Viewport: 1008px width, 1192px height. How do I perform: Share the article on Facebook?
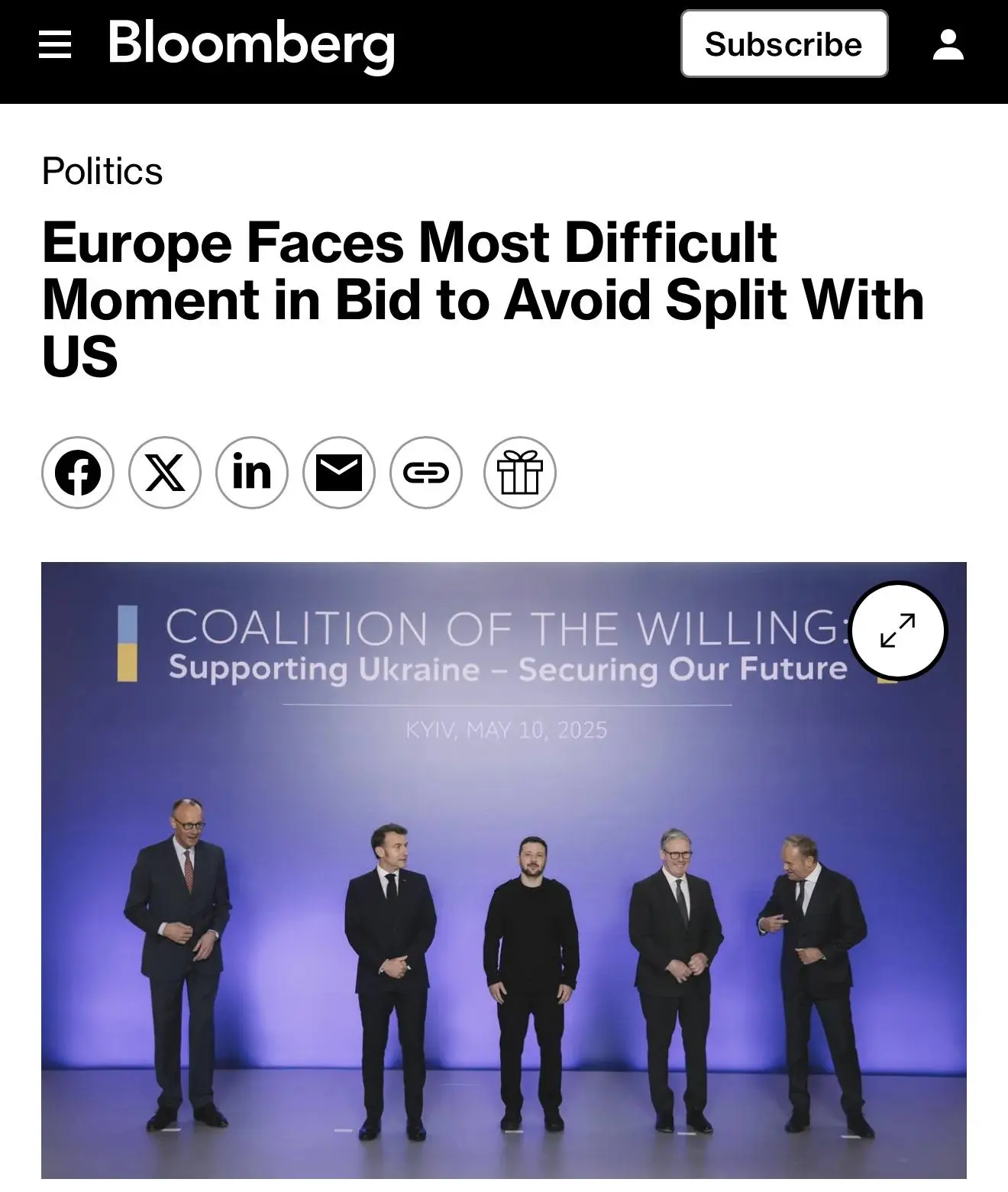(x=78, y=473)
